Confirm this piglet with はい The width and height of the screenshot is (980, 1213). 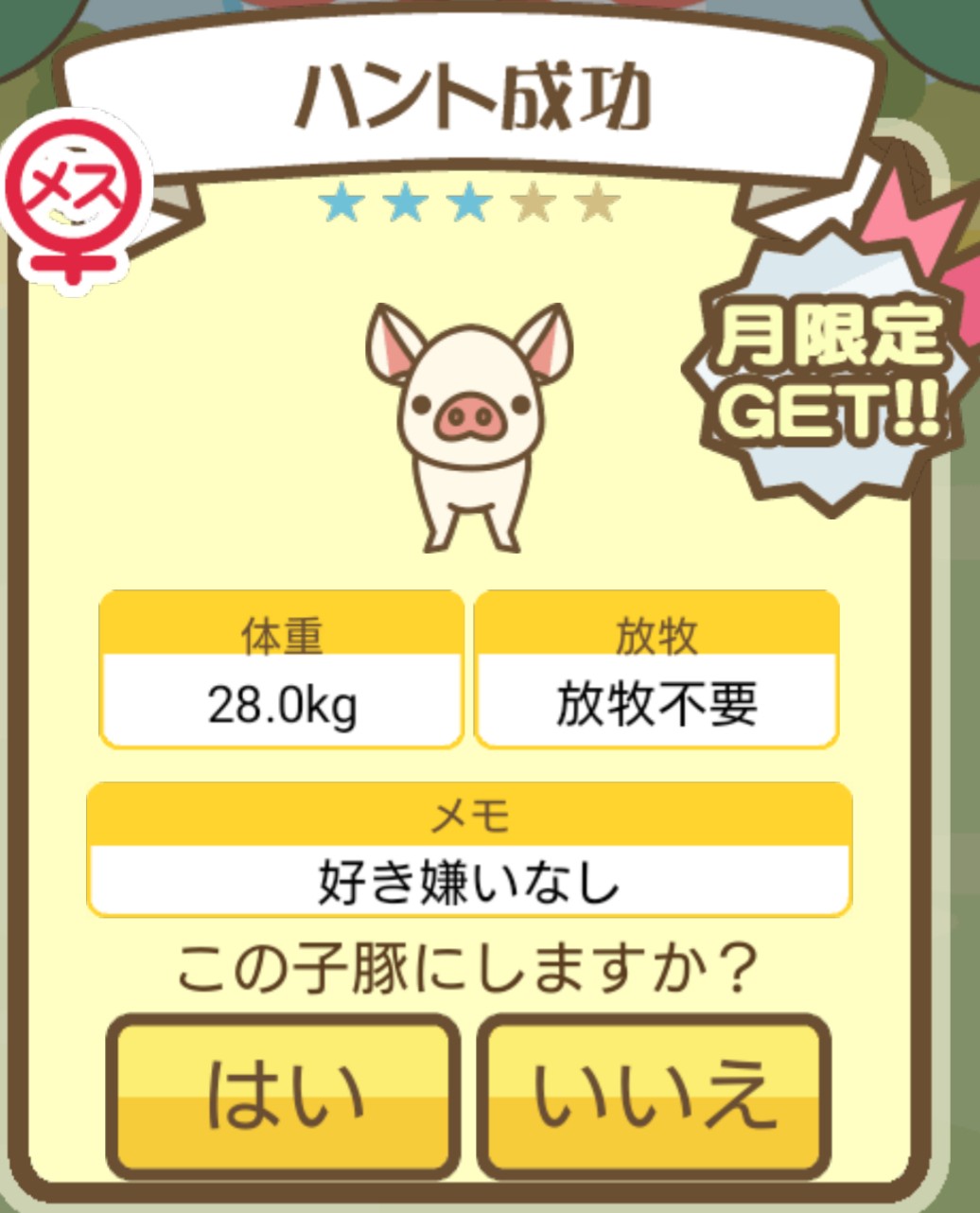[283, 1095]
